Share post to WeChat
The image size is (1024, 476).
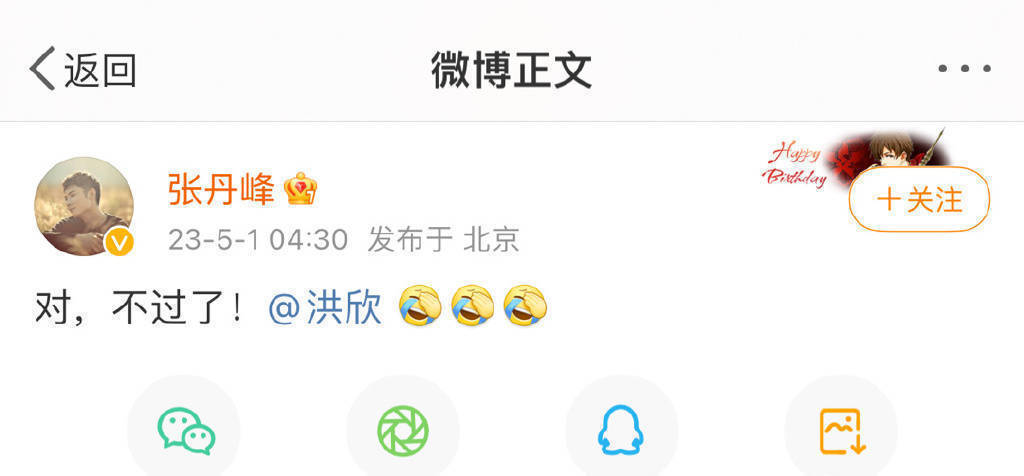185,431
